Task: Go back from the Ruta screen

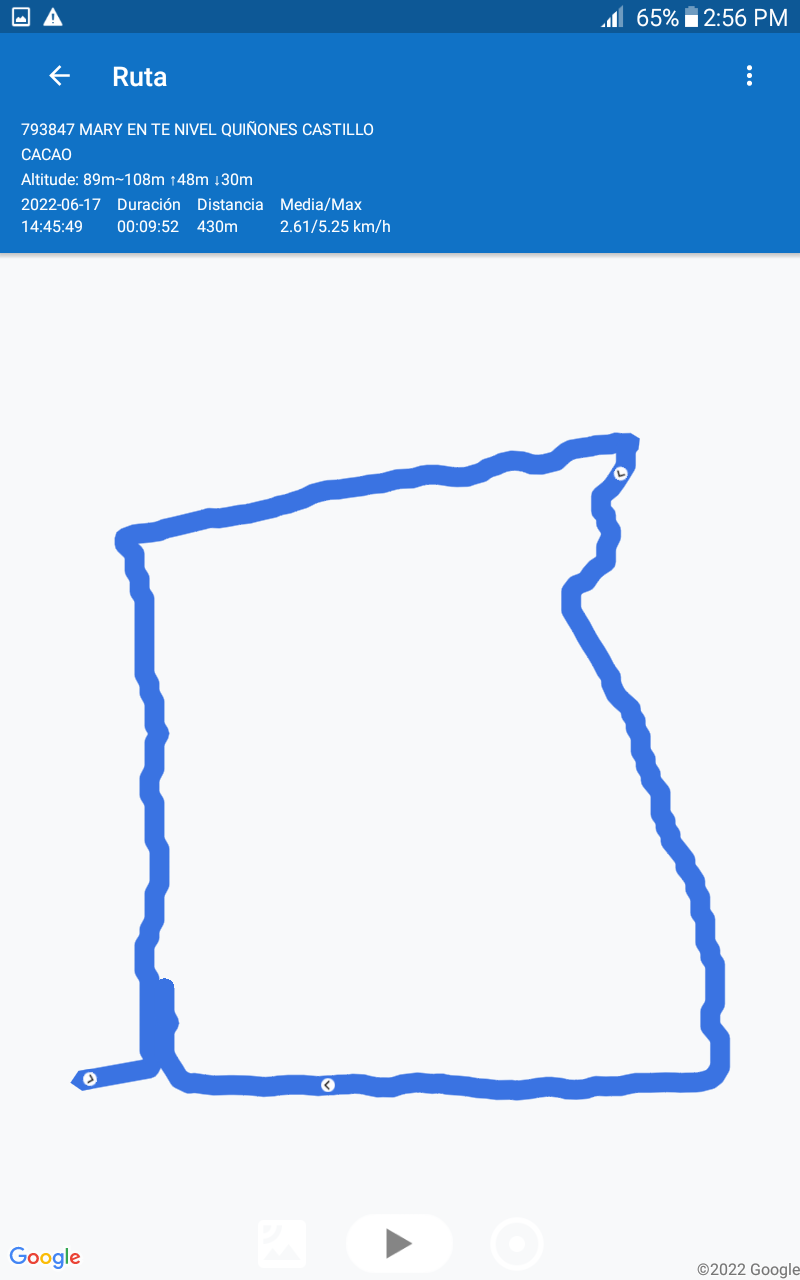Action: pos(60,76)
